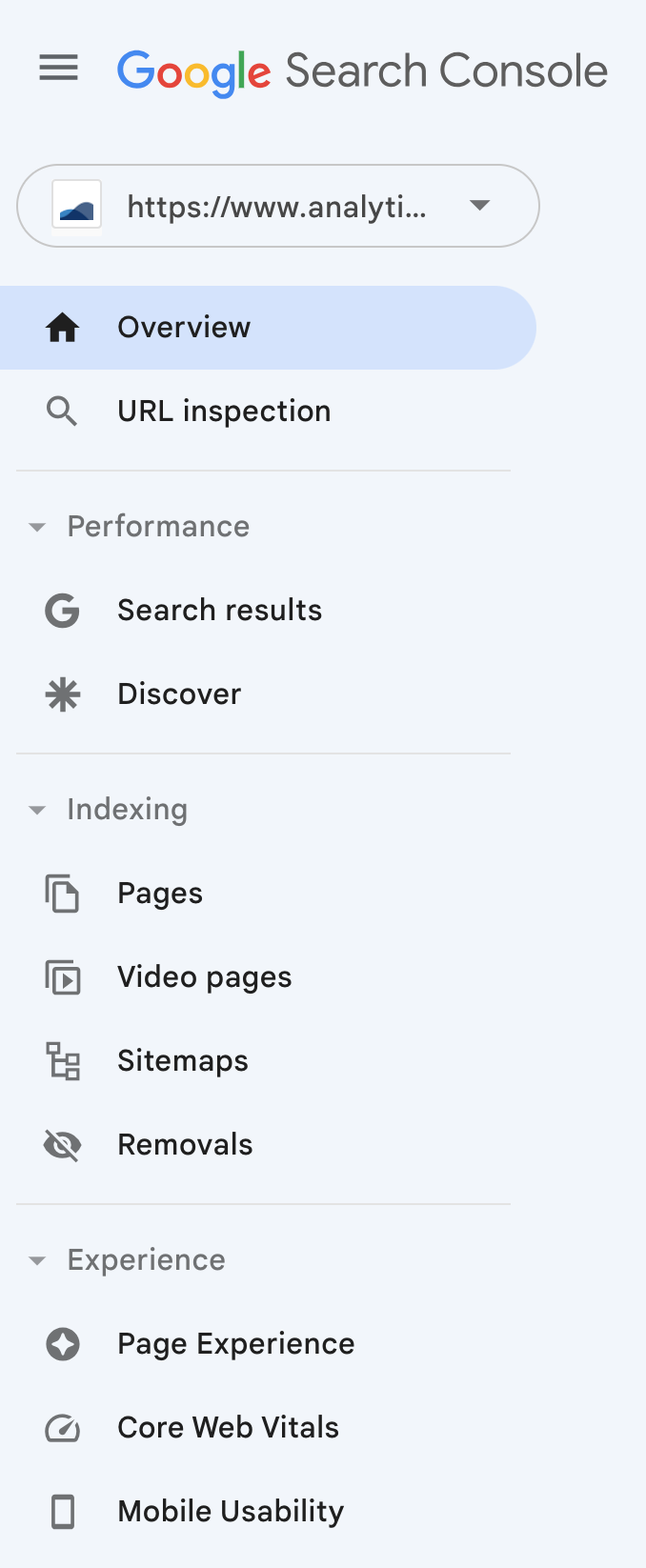646x1568 pixels.
Task: Go to Sitemaps
Action: (x=182, y=1061)
